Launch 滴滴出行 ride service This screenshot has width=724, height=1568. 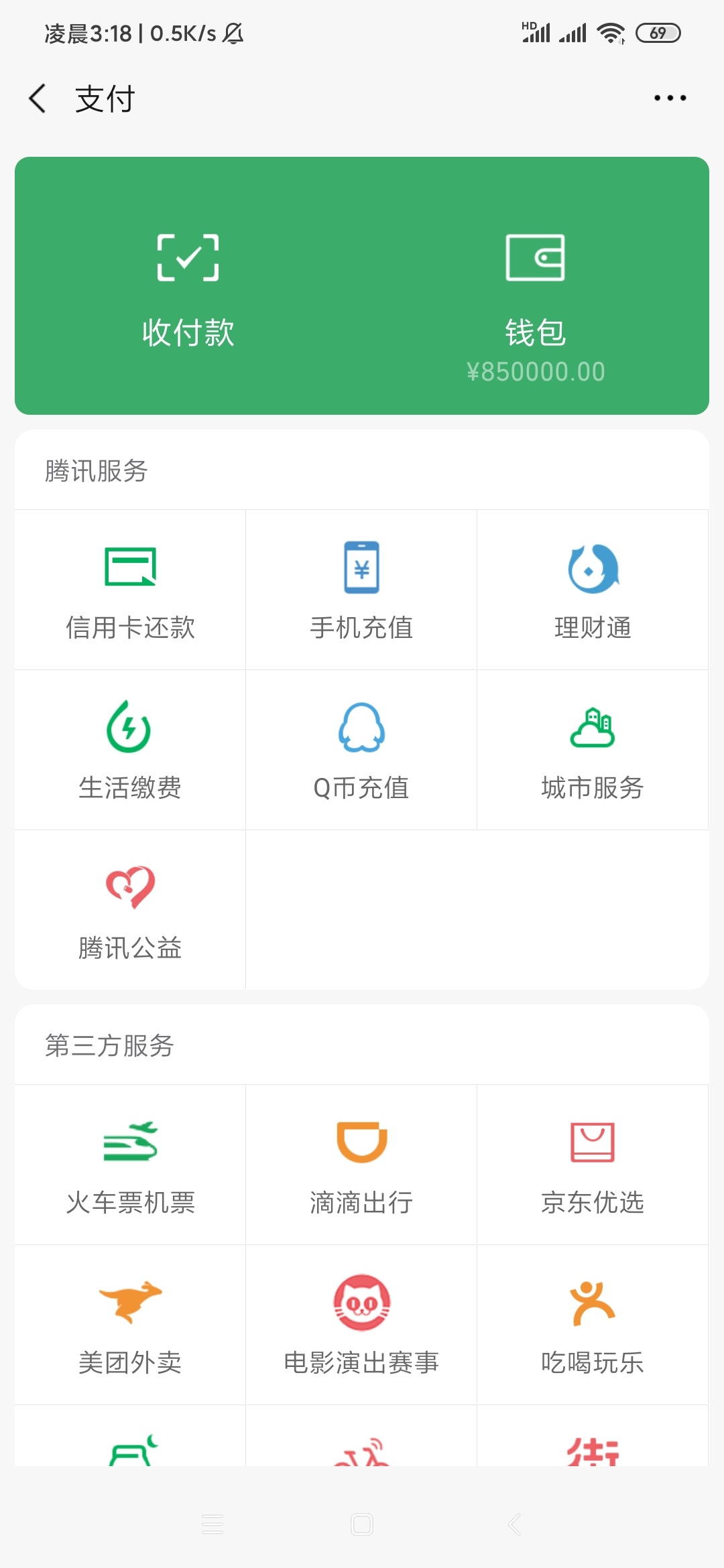361,1165
